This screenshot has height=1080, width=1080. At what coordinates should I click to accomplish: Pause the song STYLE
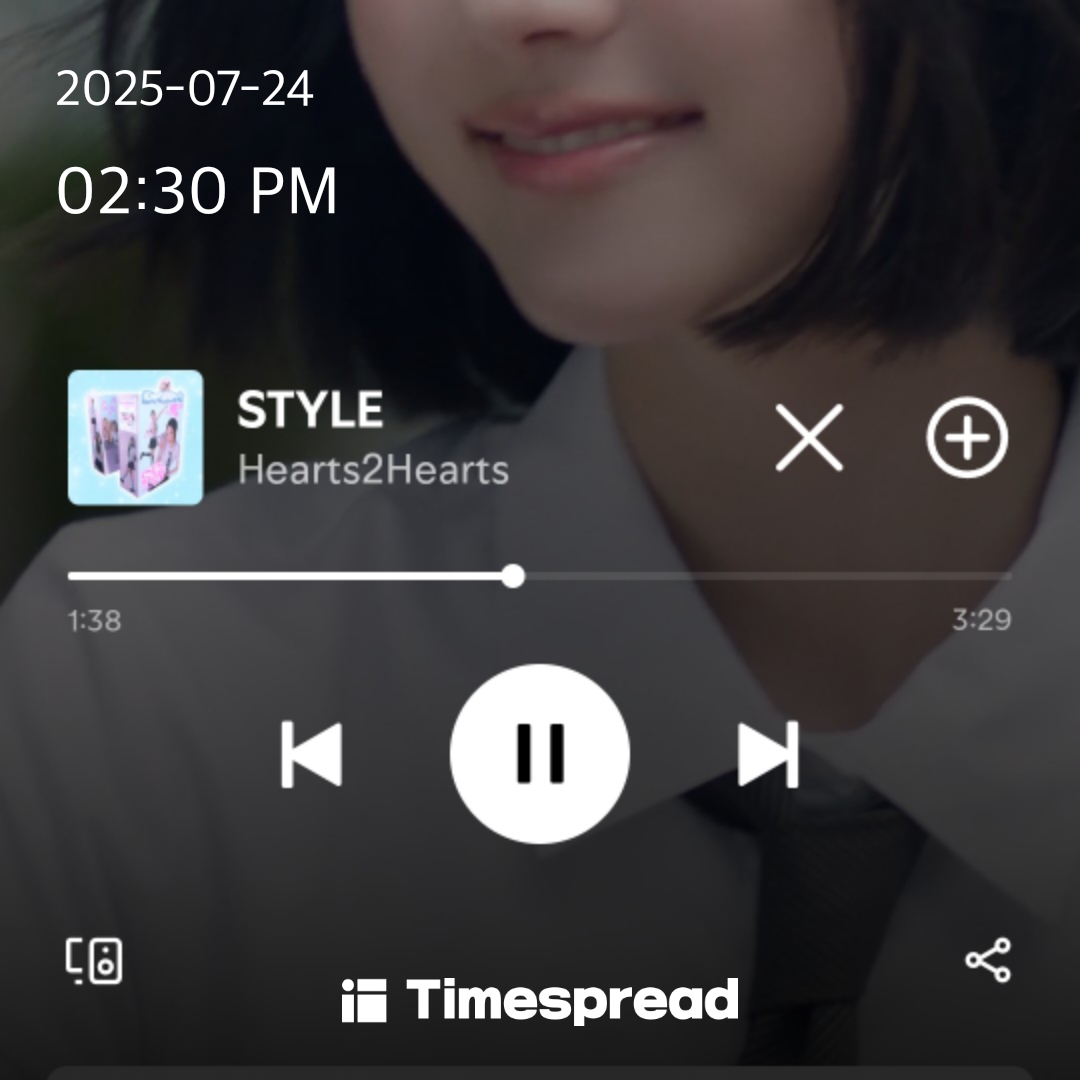pos(540,753)
